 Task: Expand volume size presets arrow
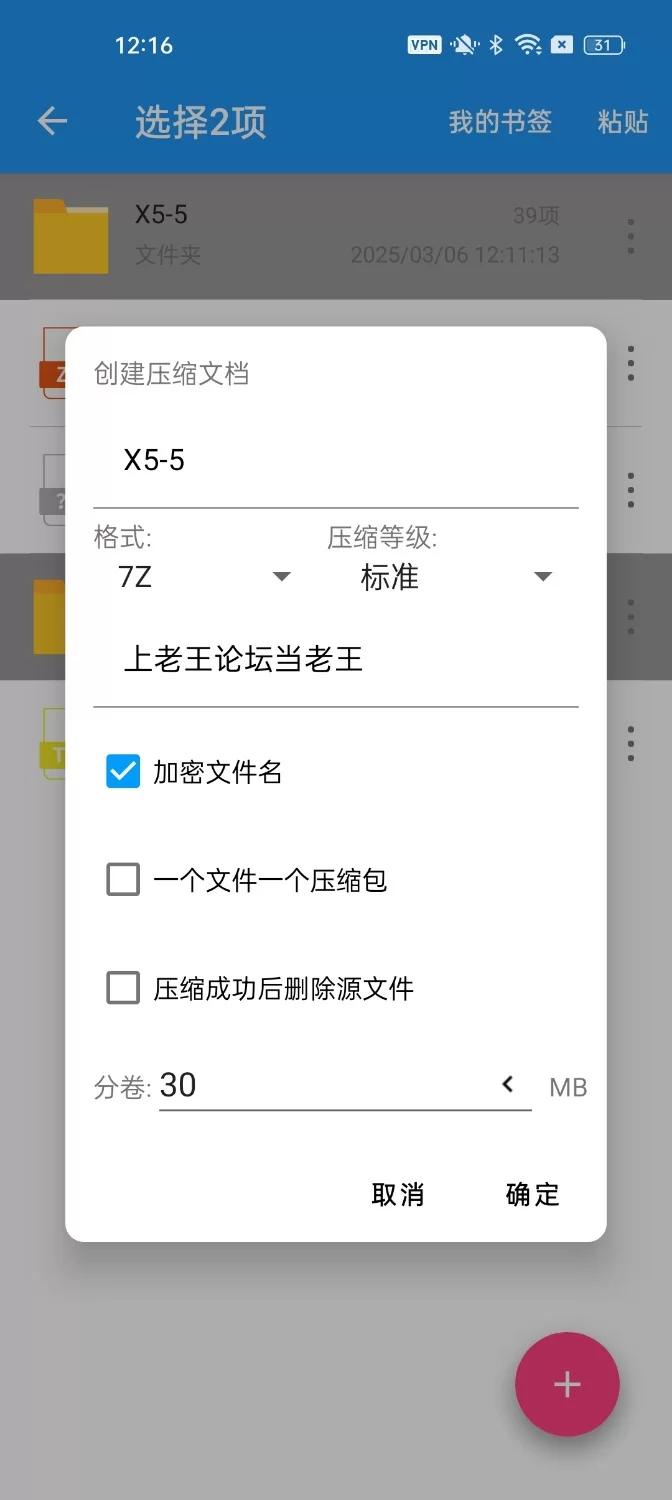(x=508, y=1085)
